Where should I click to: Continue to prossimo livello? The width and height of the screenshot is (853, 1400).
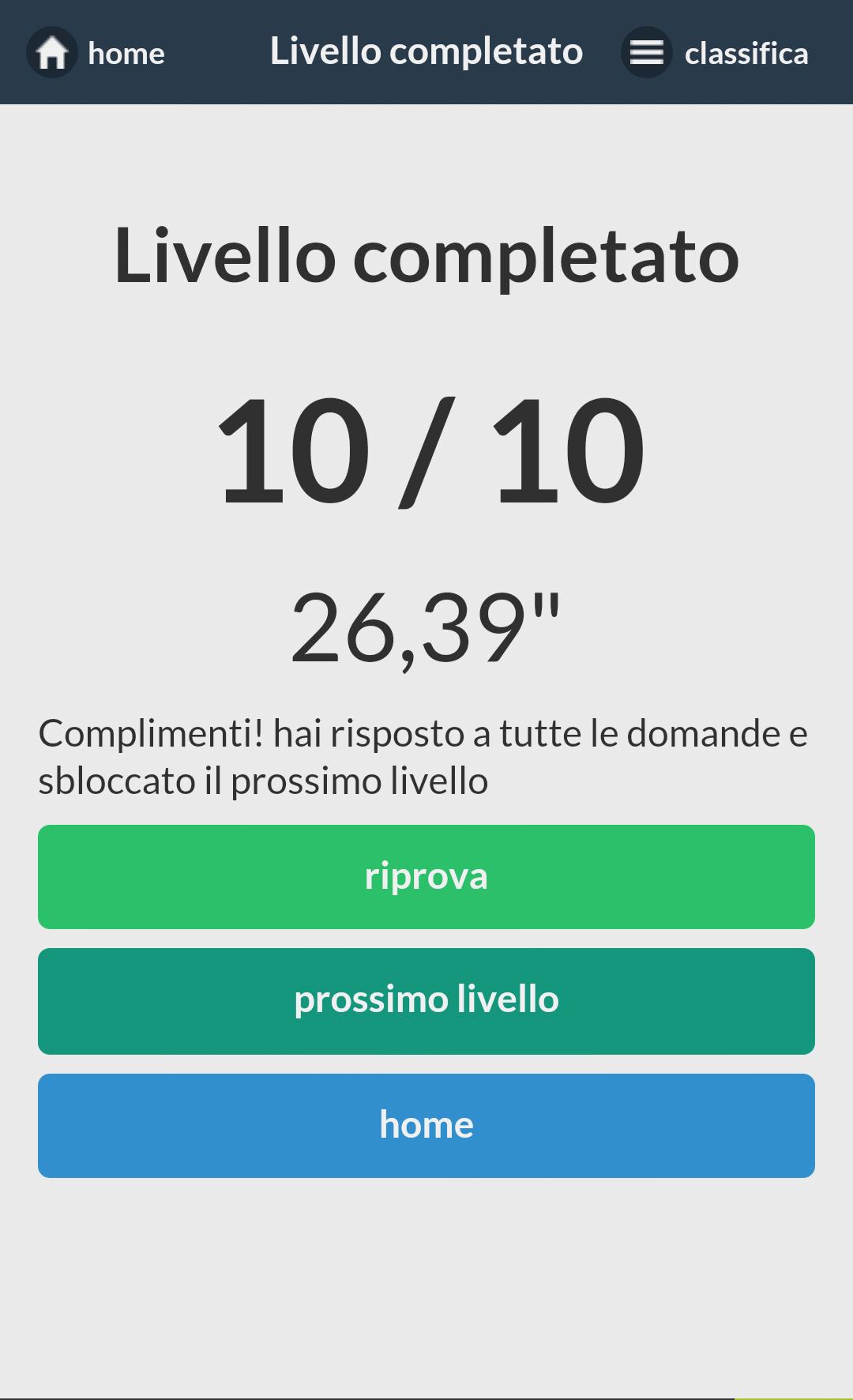426,1001
